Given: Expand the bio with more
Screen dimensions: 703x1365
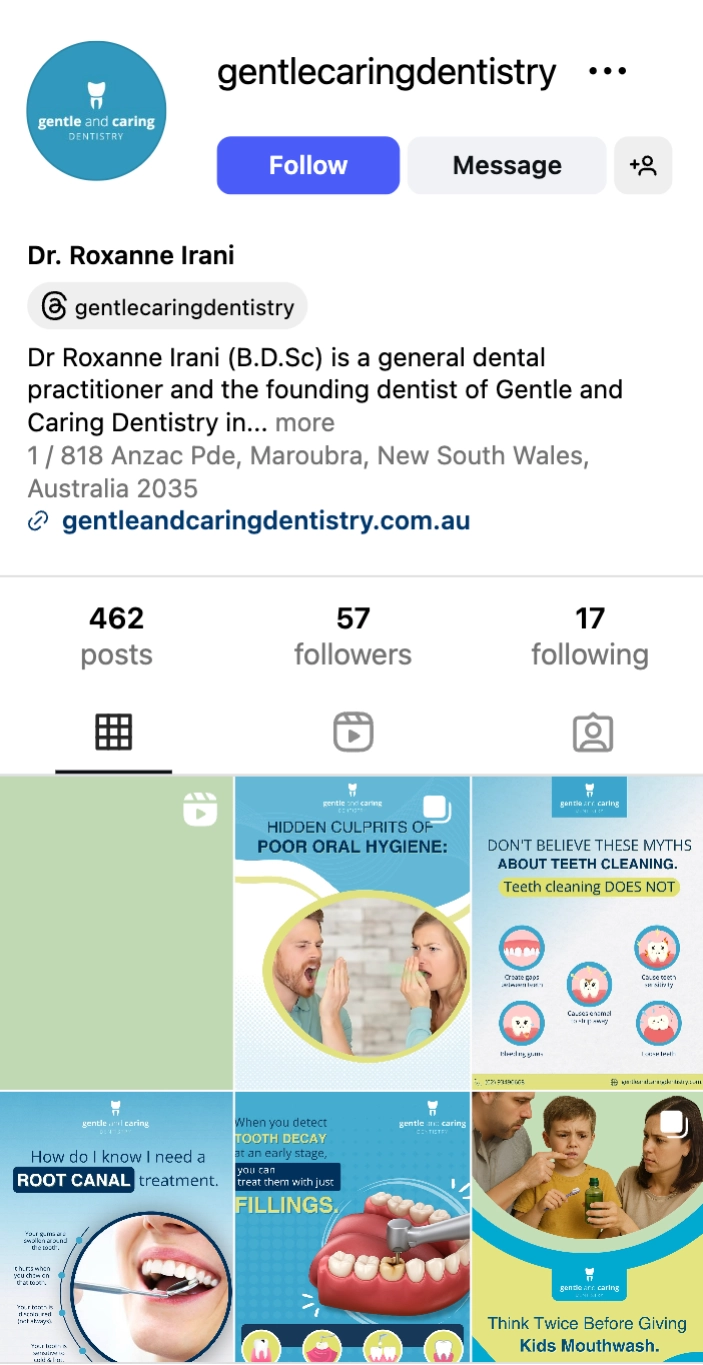Looking at the screenshot, I should pos(305,422).
